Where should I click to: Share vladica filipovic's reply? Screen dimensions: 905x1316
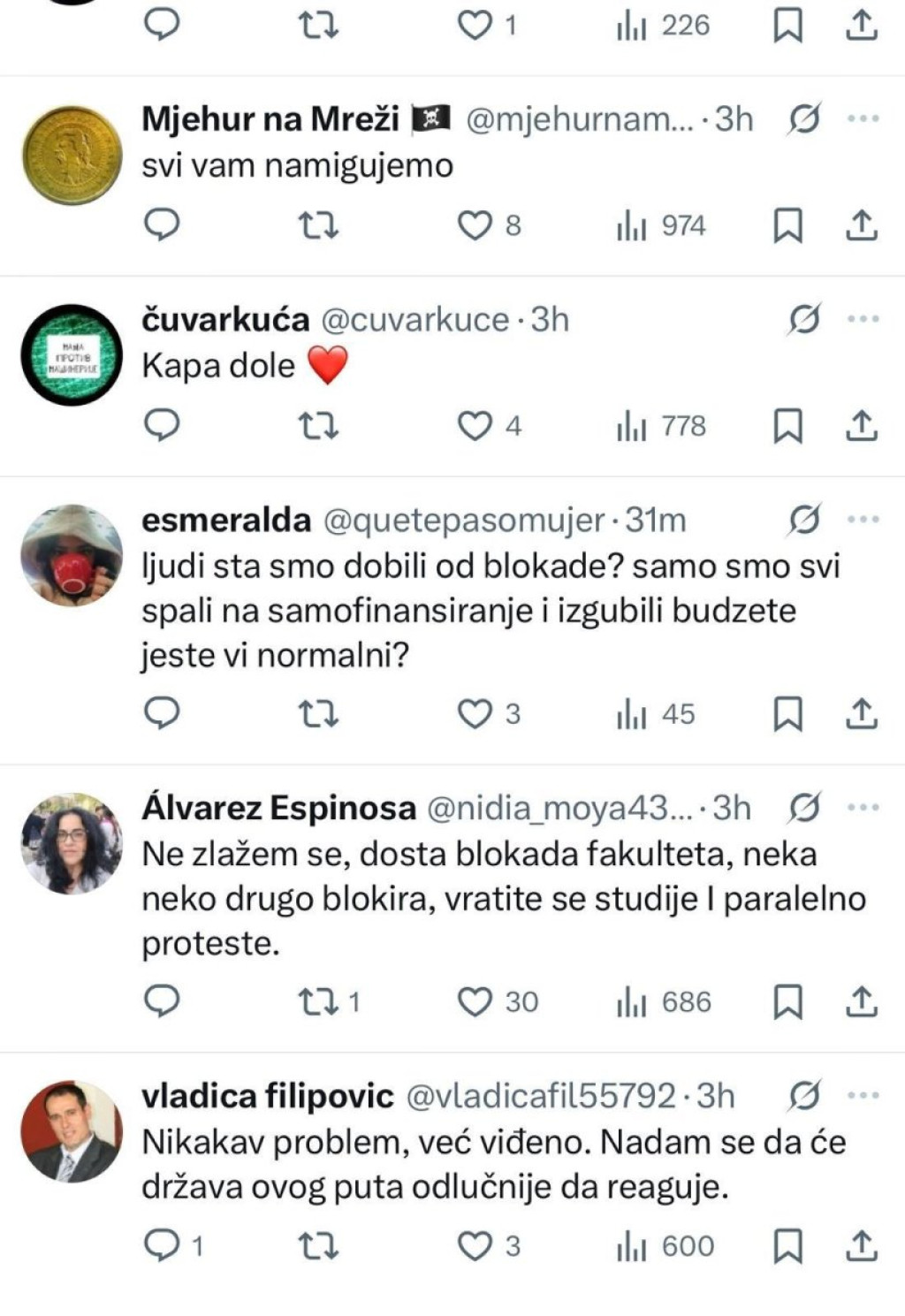pos(861,1246)
